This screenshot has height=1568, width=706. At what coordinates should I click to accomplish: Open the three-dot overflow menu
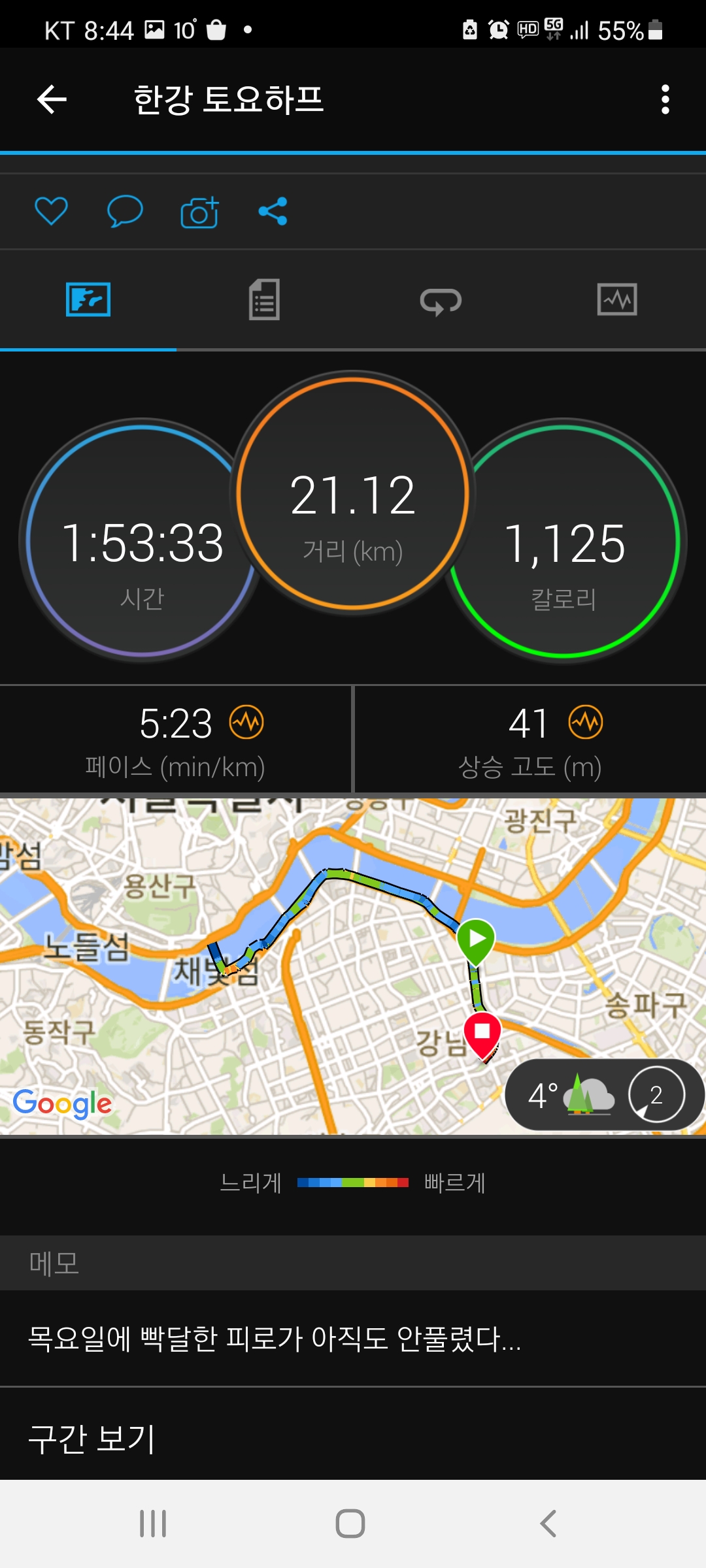point(665,100)
